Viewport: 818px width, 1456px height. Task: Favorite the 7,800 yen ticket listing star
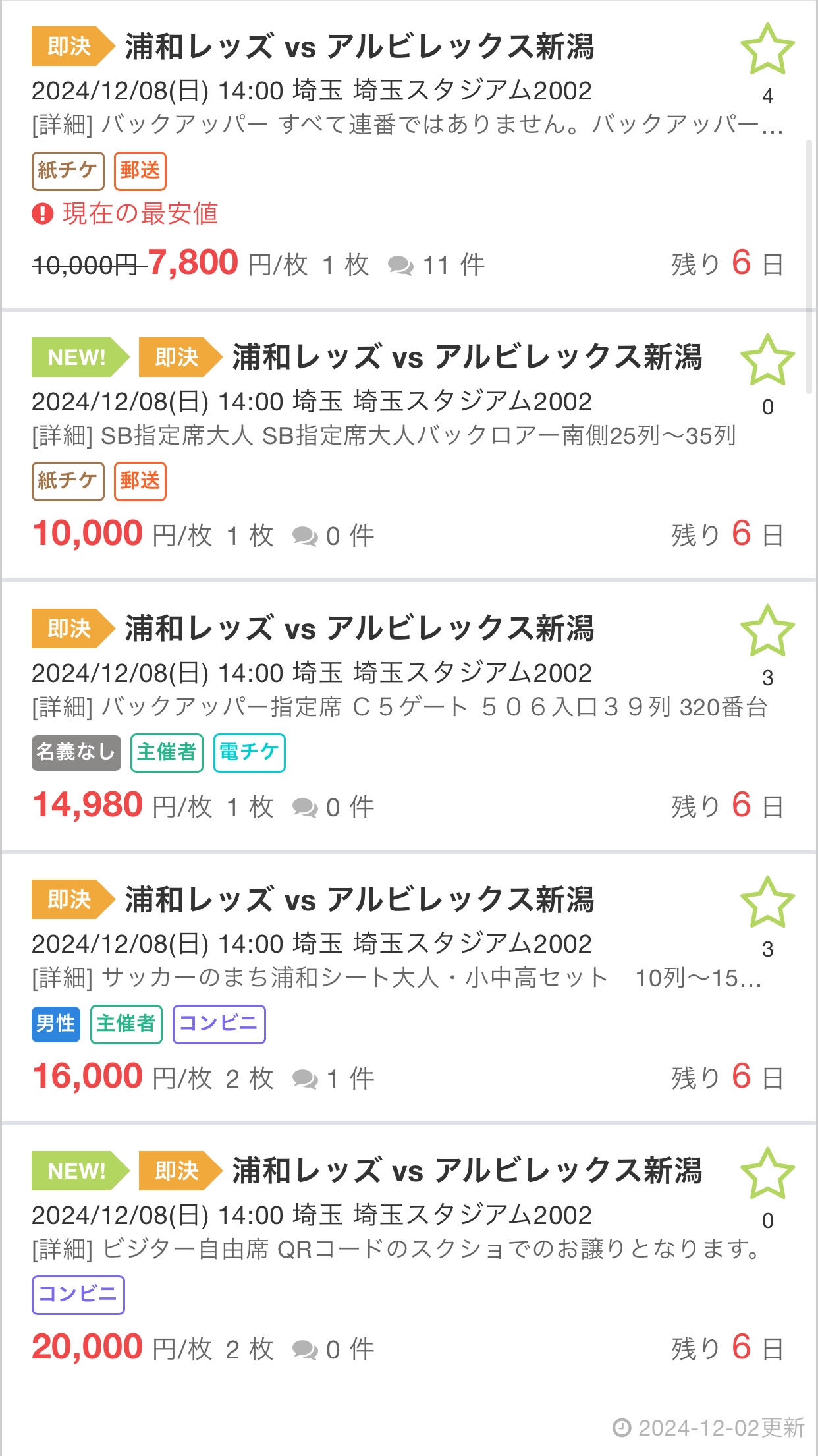[x=767, y=49]
